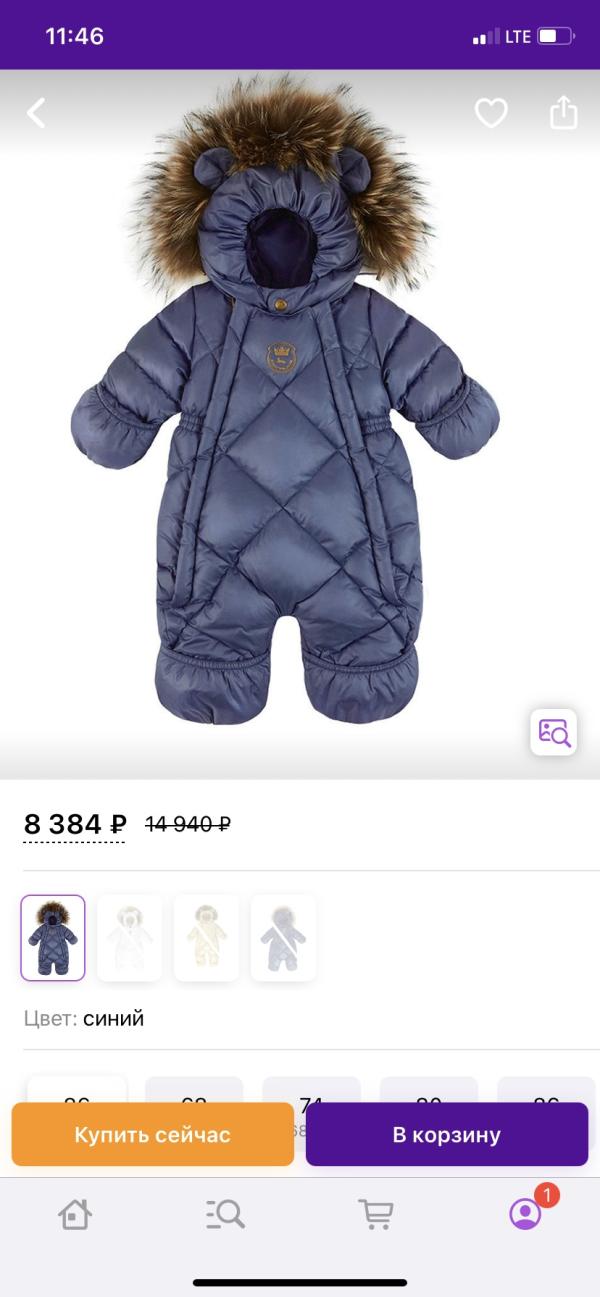Go back using the top-left arrow
The image size is (600, 1297).
36,113
